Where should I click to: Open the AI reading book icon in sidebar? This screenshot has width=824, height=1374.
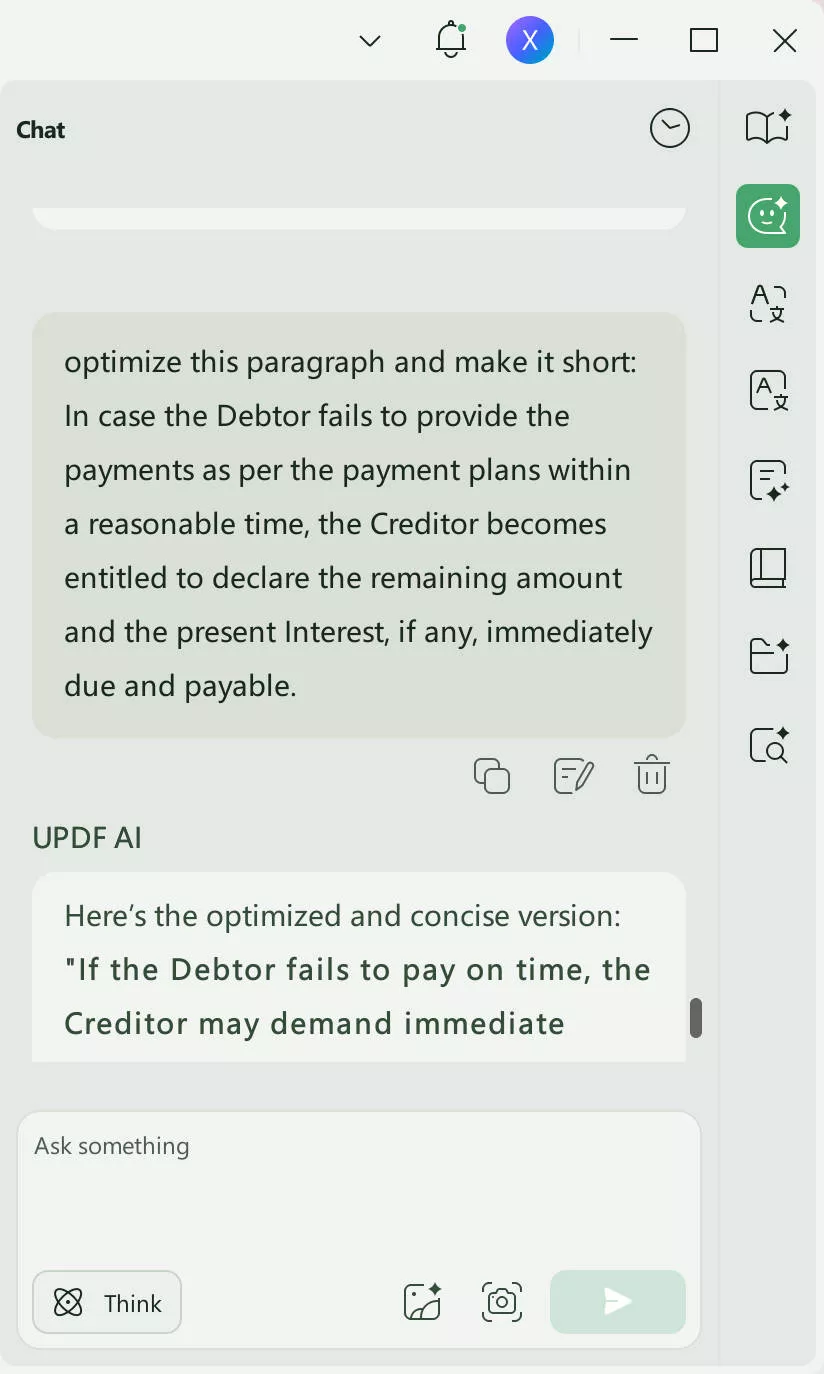(x=768, y=127)
